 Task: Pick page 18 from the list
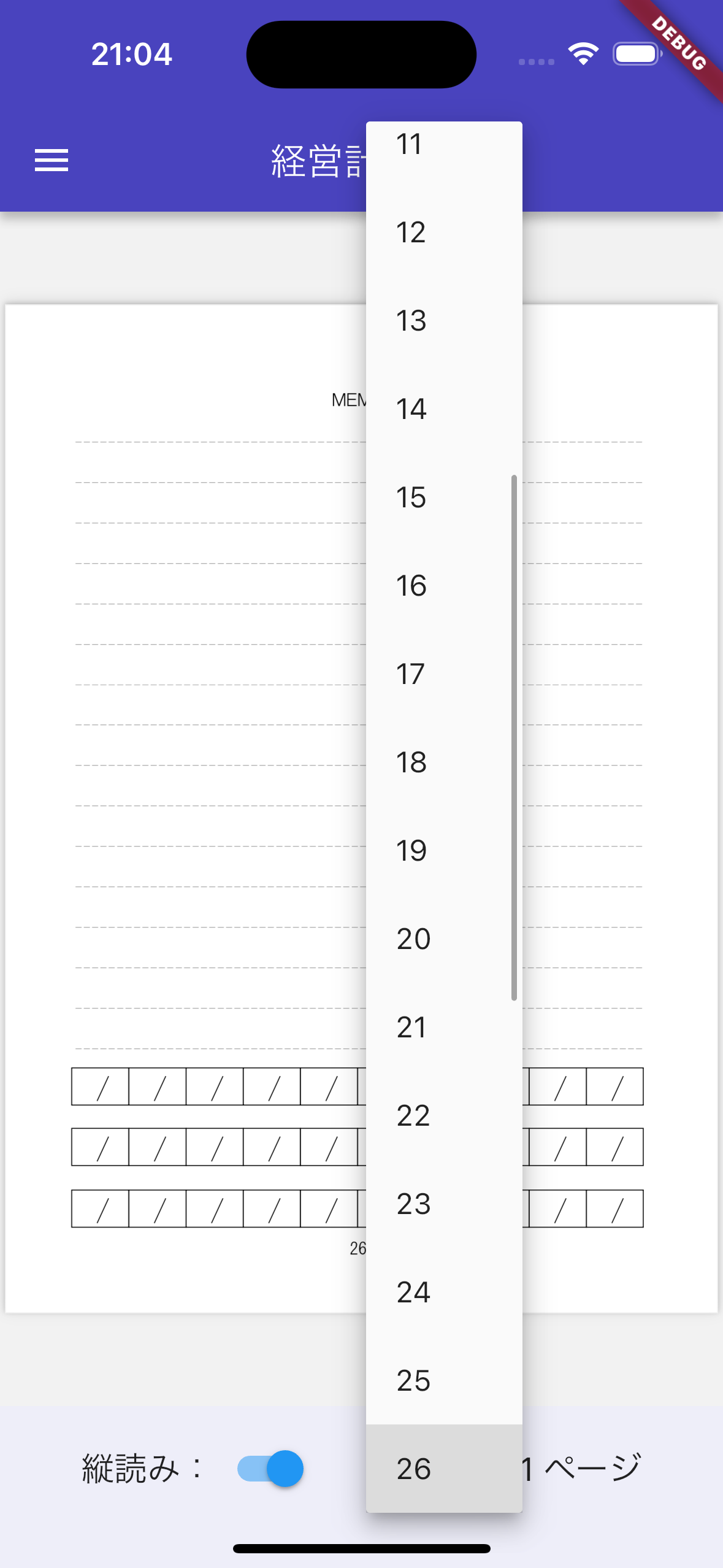[443, 763]
